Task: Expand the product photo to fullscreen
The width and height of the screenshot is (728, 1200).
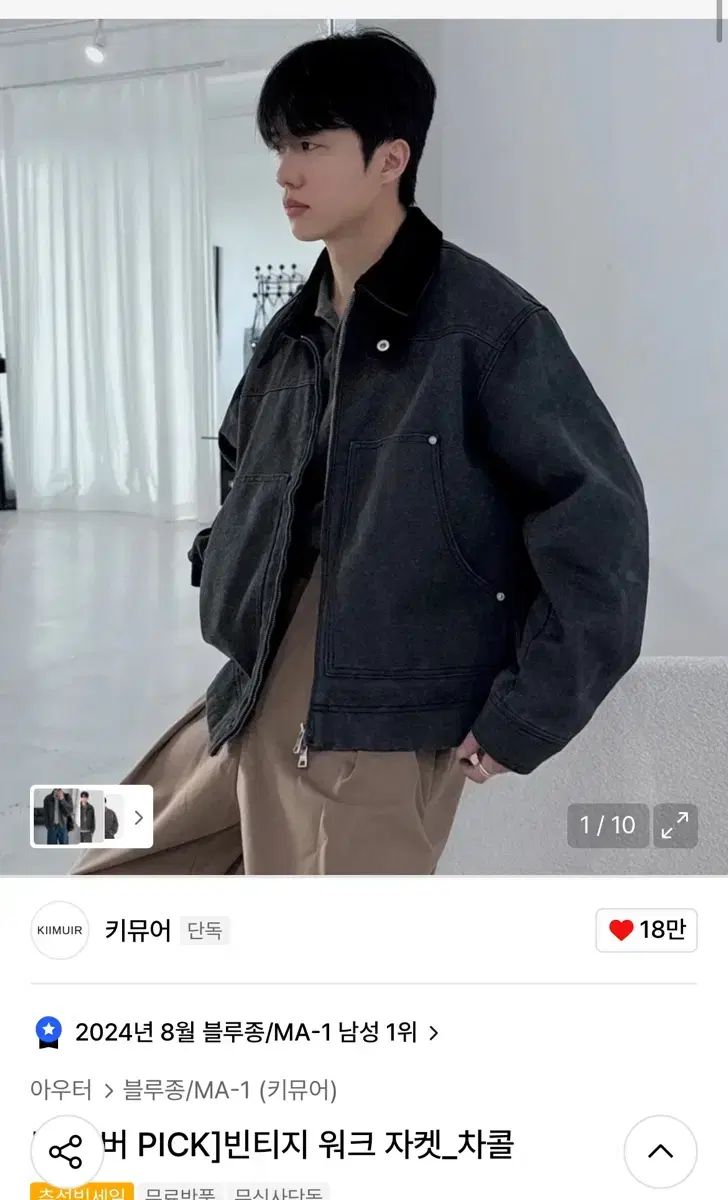Action: (675, 825)
